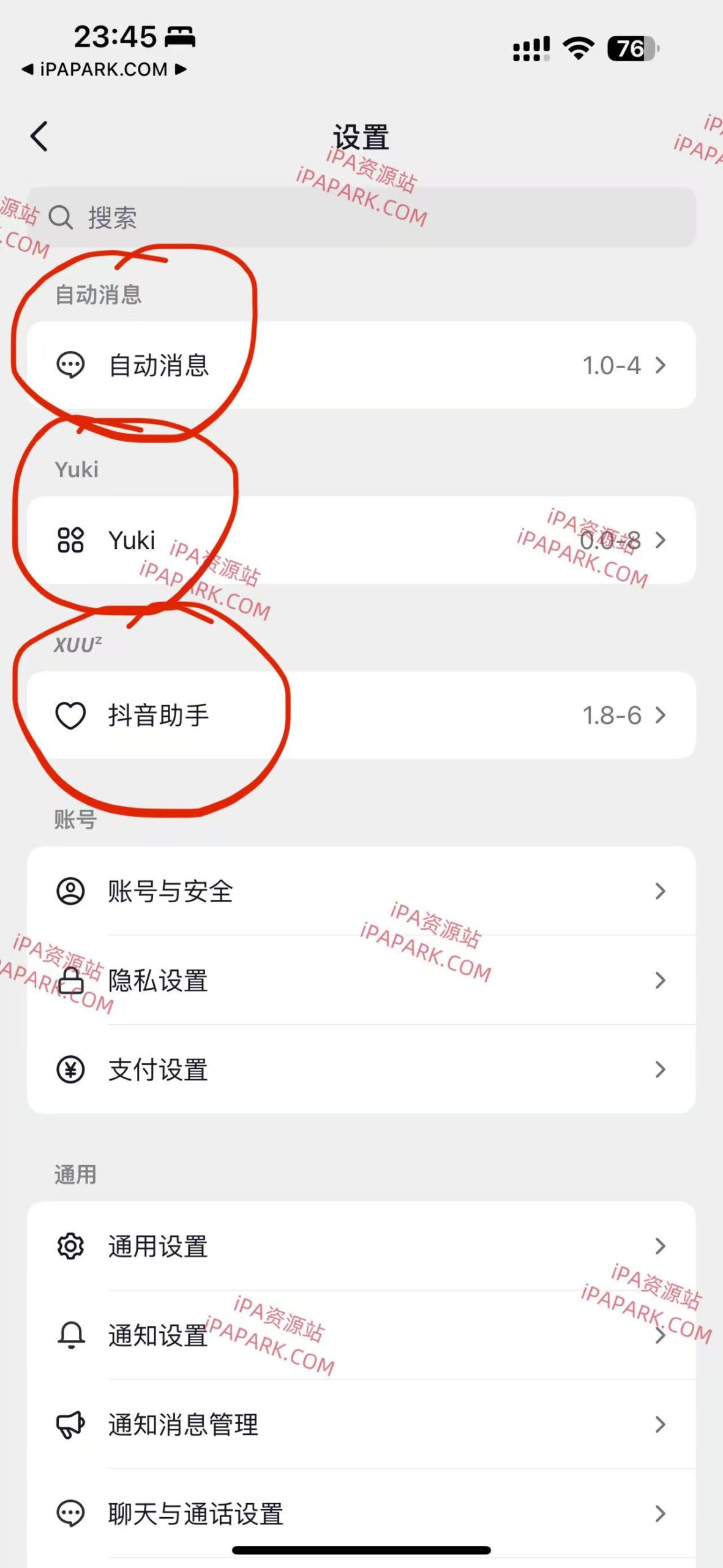Viewport: 723px width, 1568px height.
Task: Open 通用设置
Action: click(x=361, y=1246)
